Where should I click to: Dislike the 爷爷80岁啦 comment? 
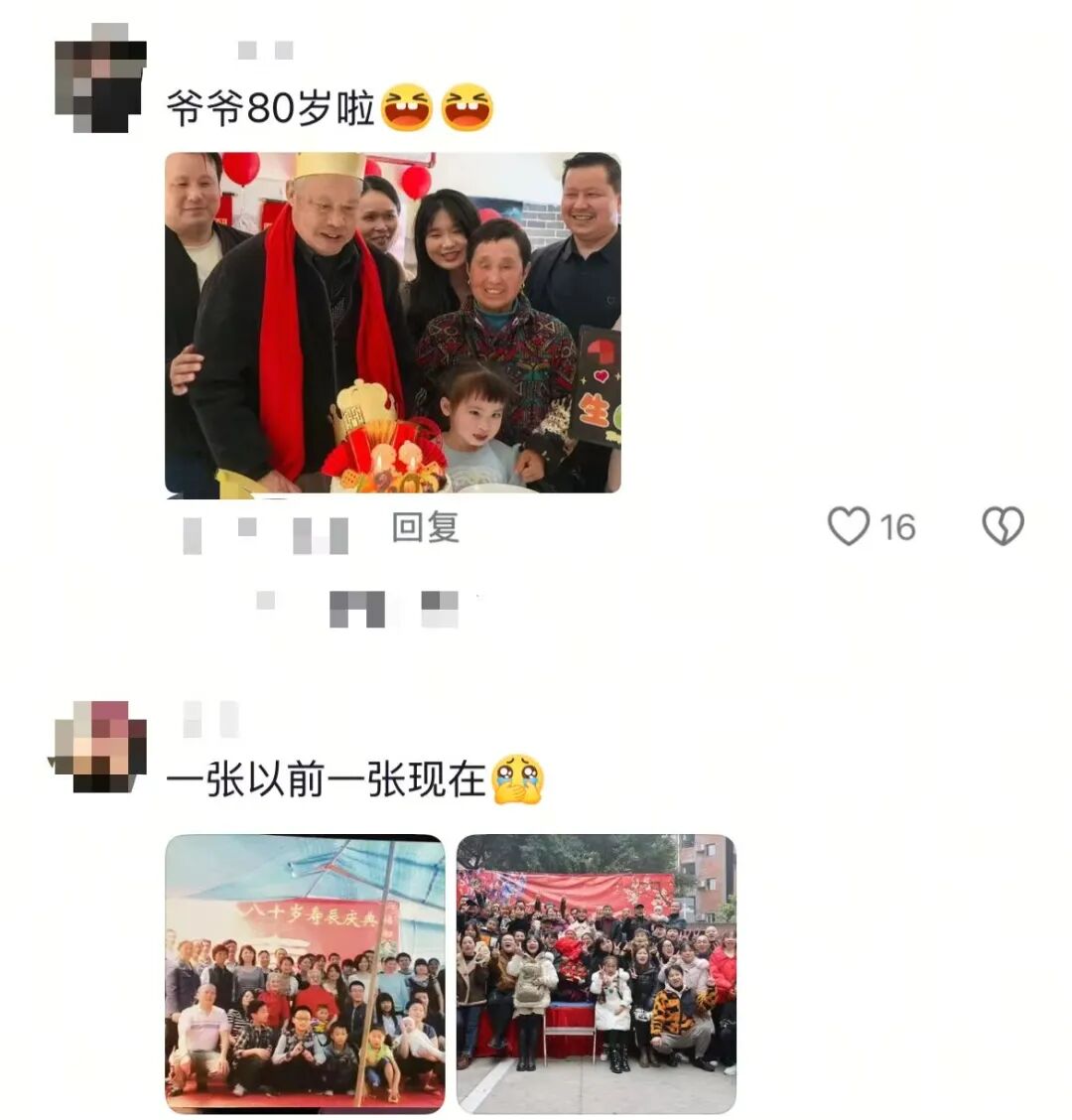(x=1003, y=526)
